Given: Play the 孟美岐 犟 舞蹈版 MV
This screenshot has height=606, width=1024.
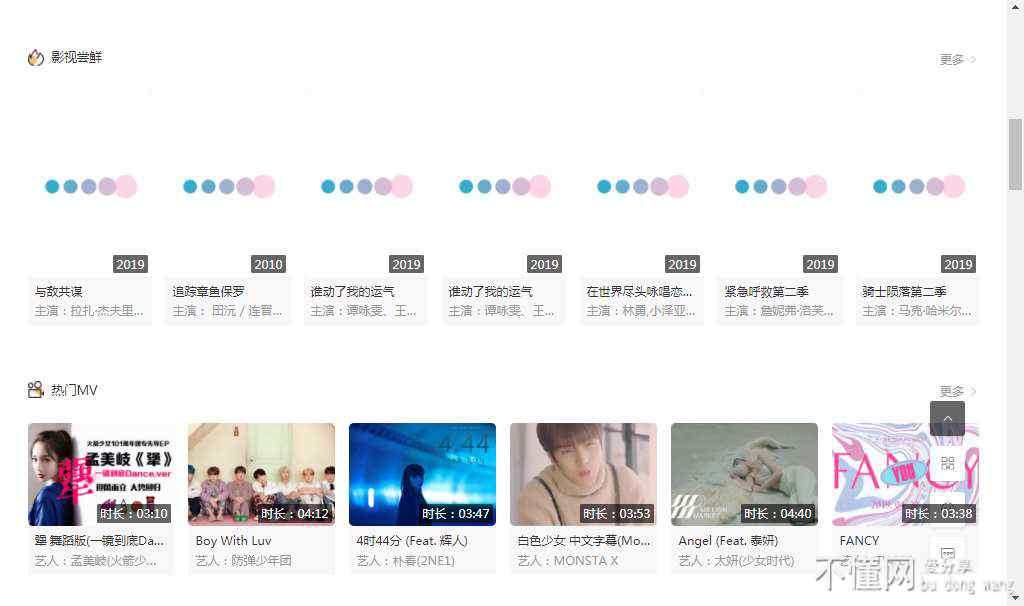Looking at the screenshot, I should pyautogui.click(x=101, y=474).
